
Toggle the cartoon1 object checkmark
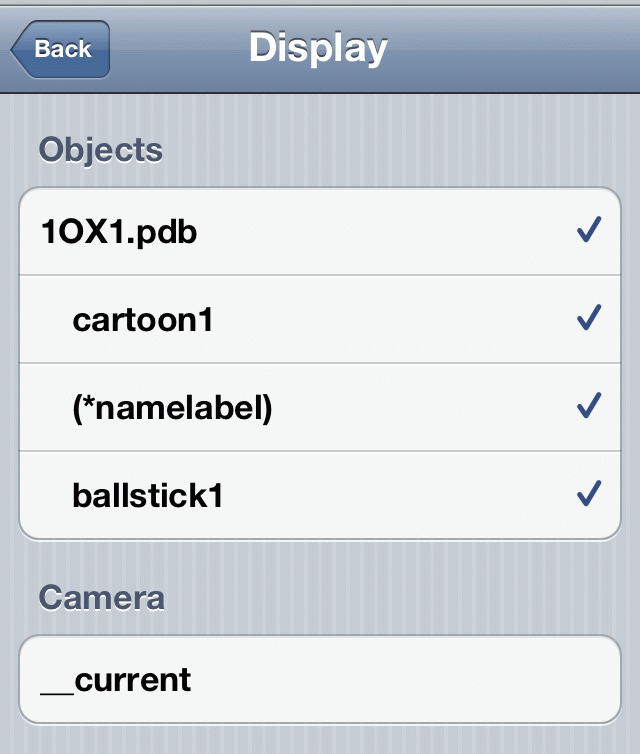320,319
